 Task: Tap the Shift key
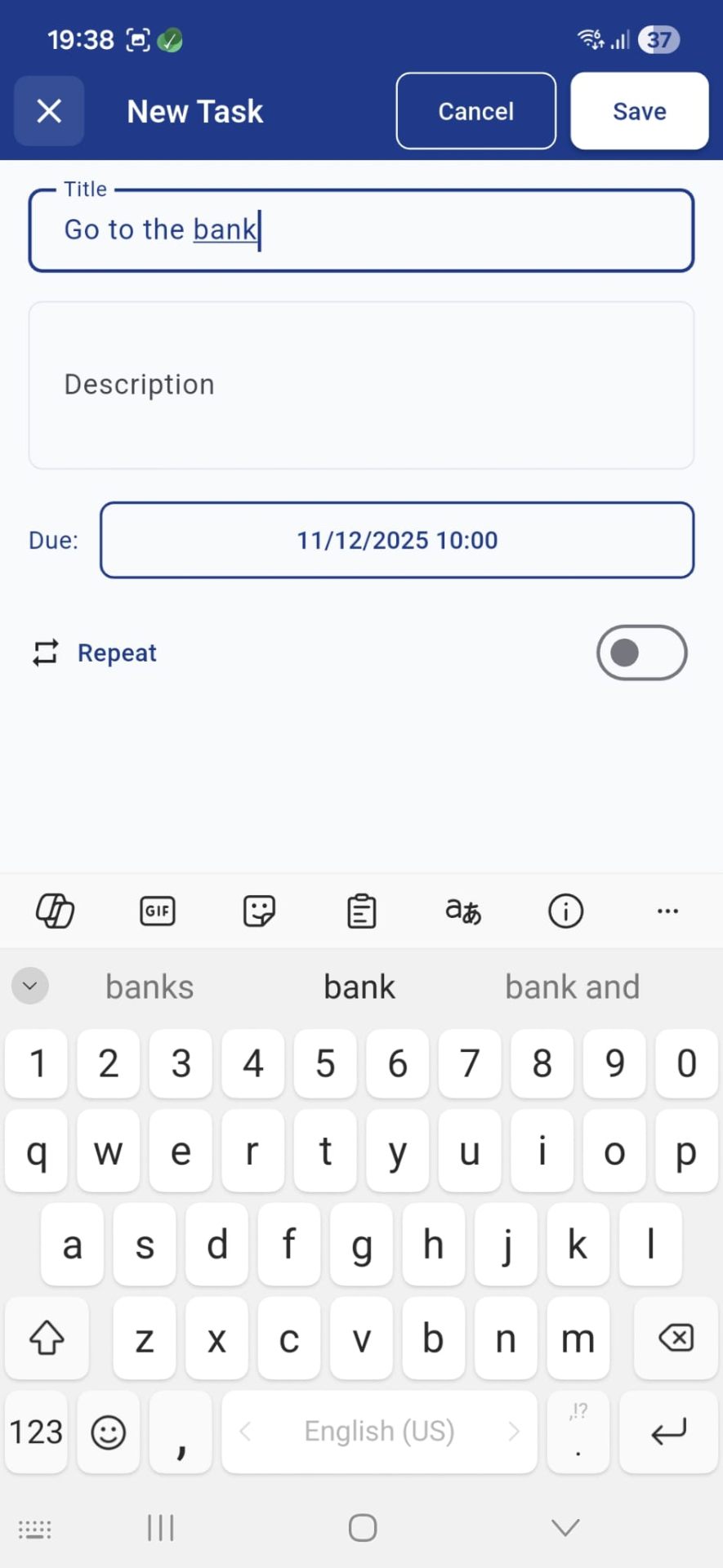(47, 1339)
